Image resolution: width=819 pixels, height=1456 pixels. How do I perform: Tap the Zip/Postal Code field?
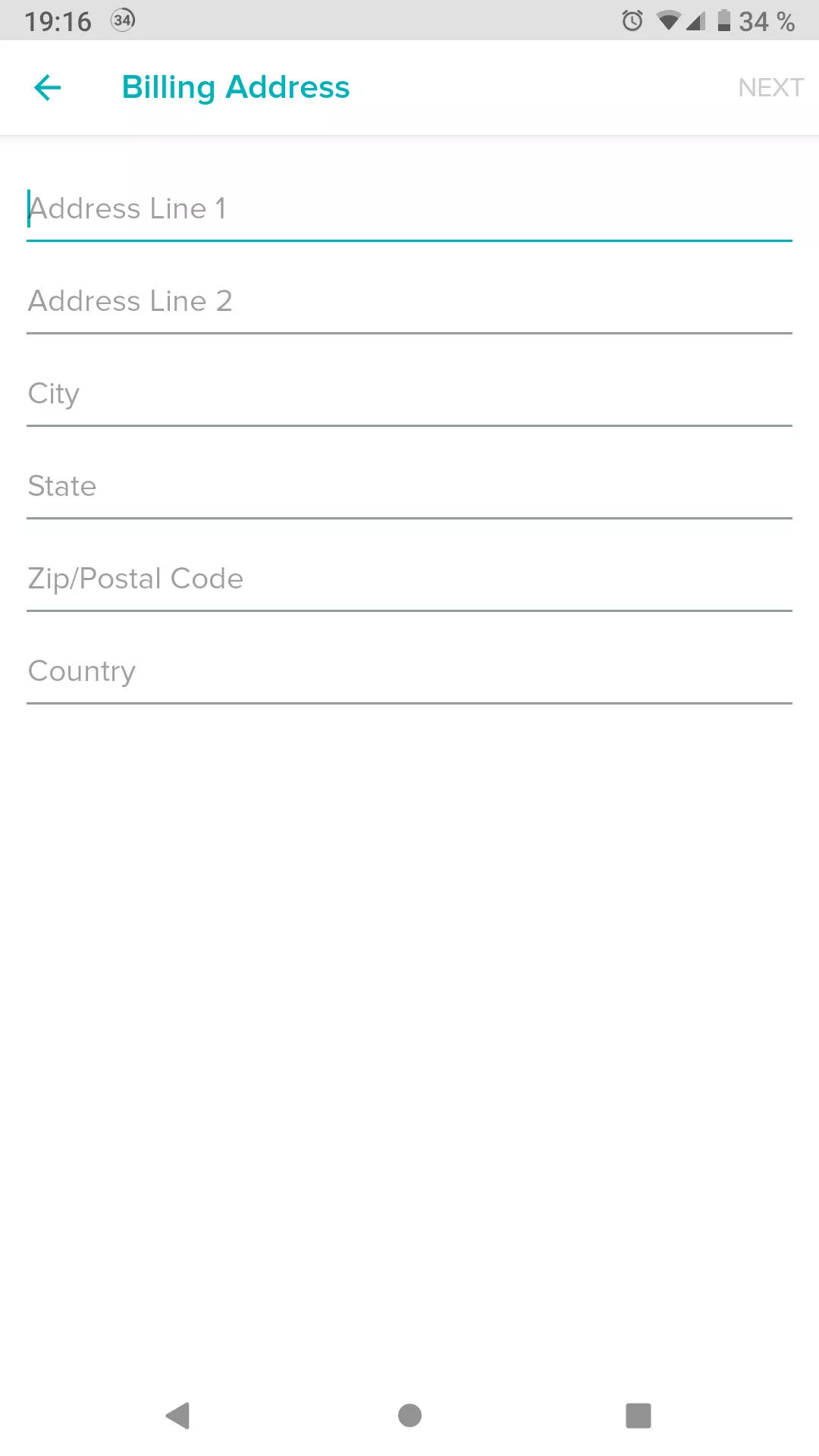click(x=409, y=579)
